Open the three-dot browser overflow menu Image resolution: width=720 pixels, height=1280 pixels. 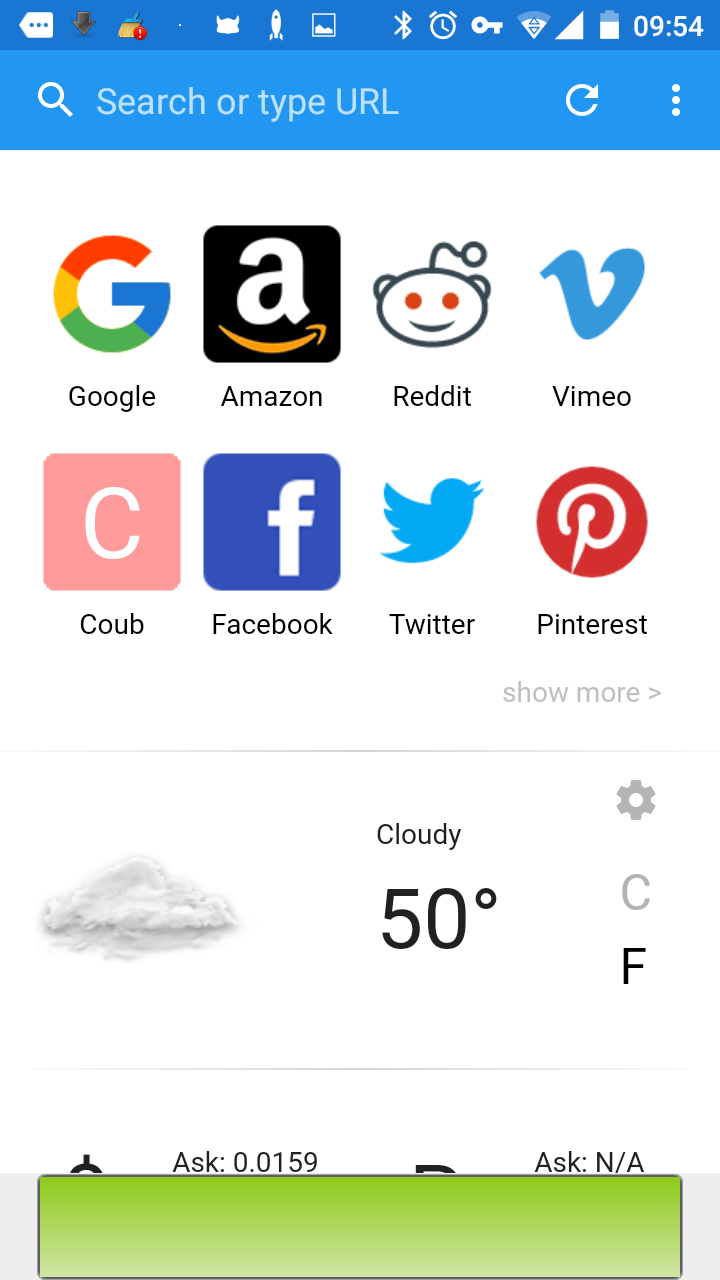(x=676, y=99)
